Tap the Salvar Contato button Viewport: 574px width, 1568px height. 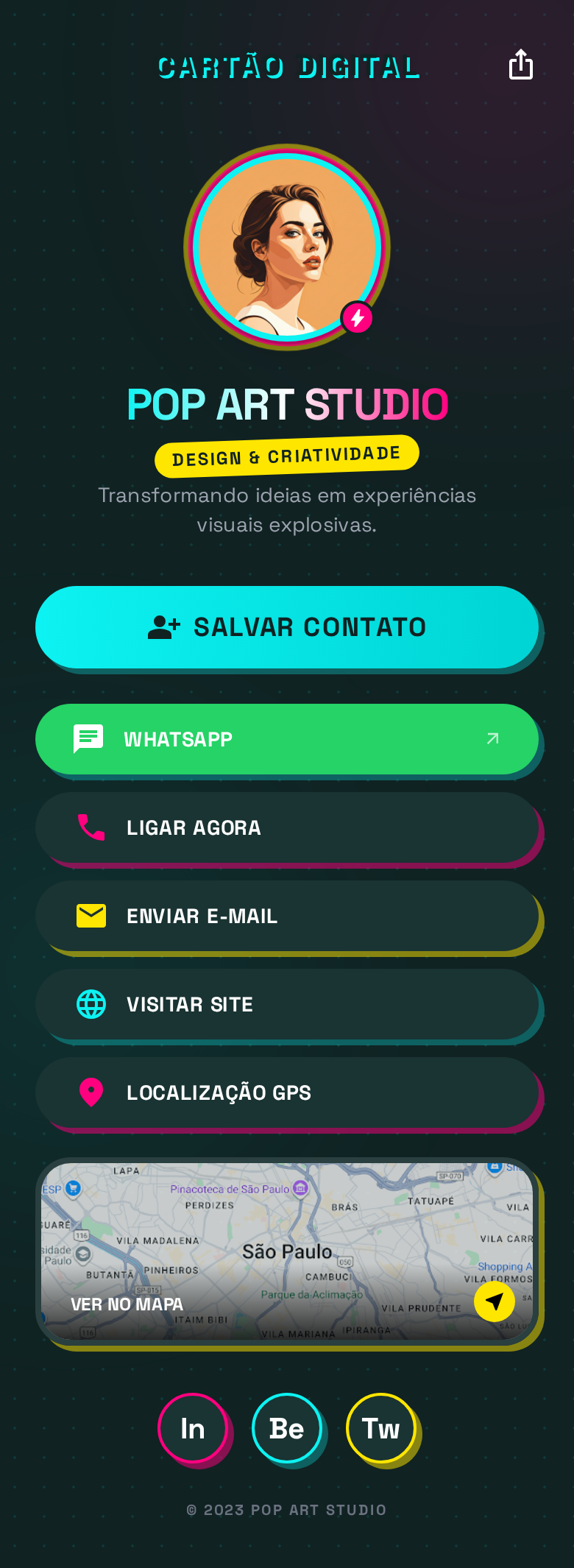(287, 627)
